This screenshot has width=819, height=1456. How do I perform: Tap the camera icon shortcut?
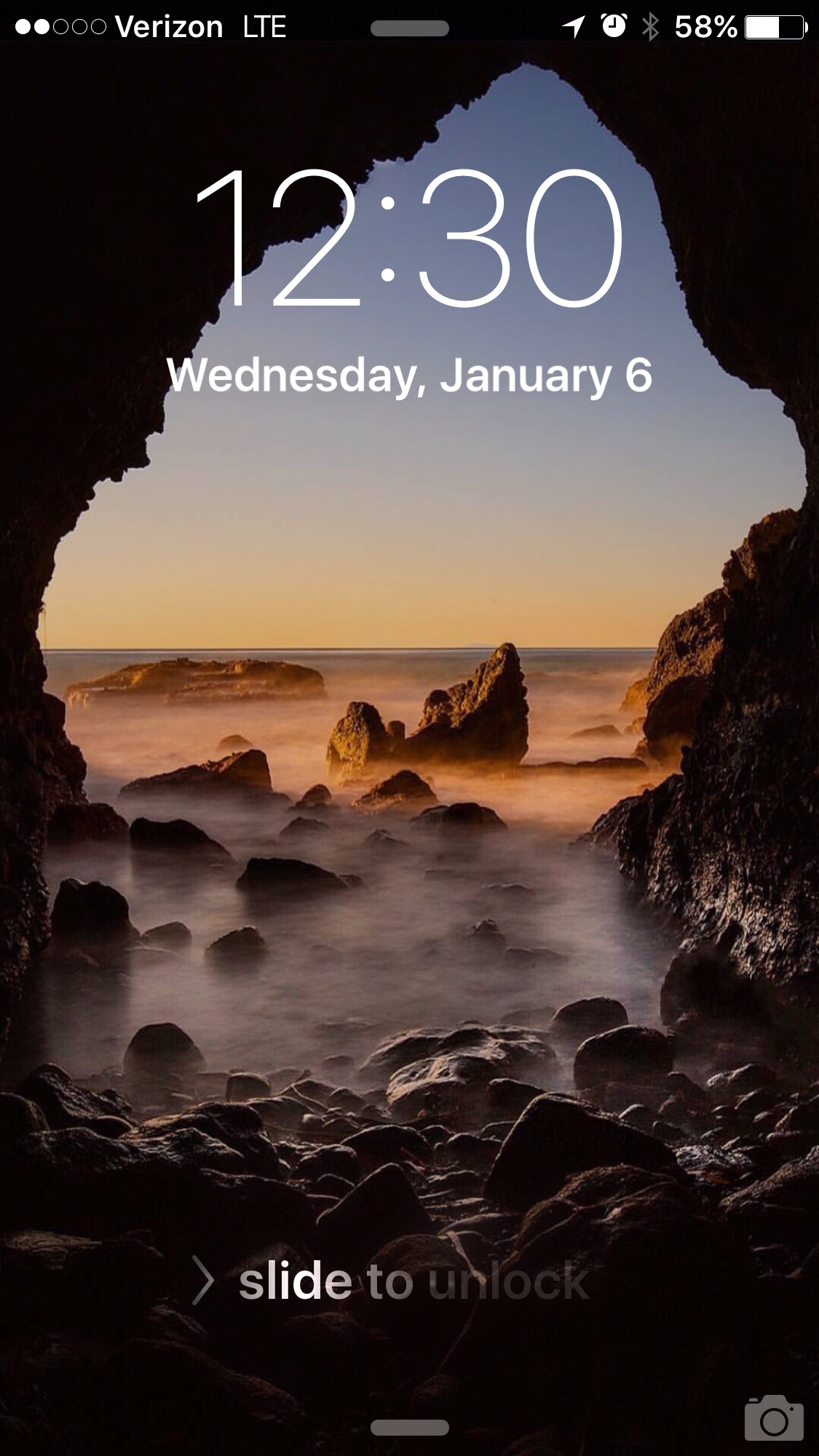773,1418
